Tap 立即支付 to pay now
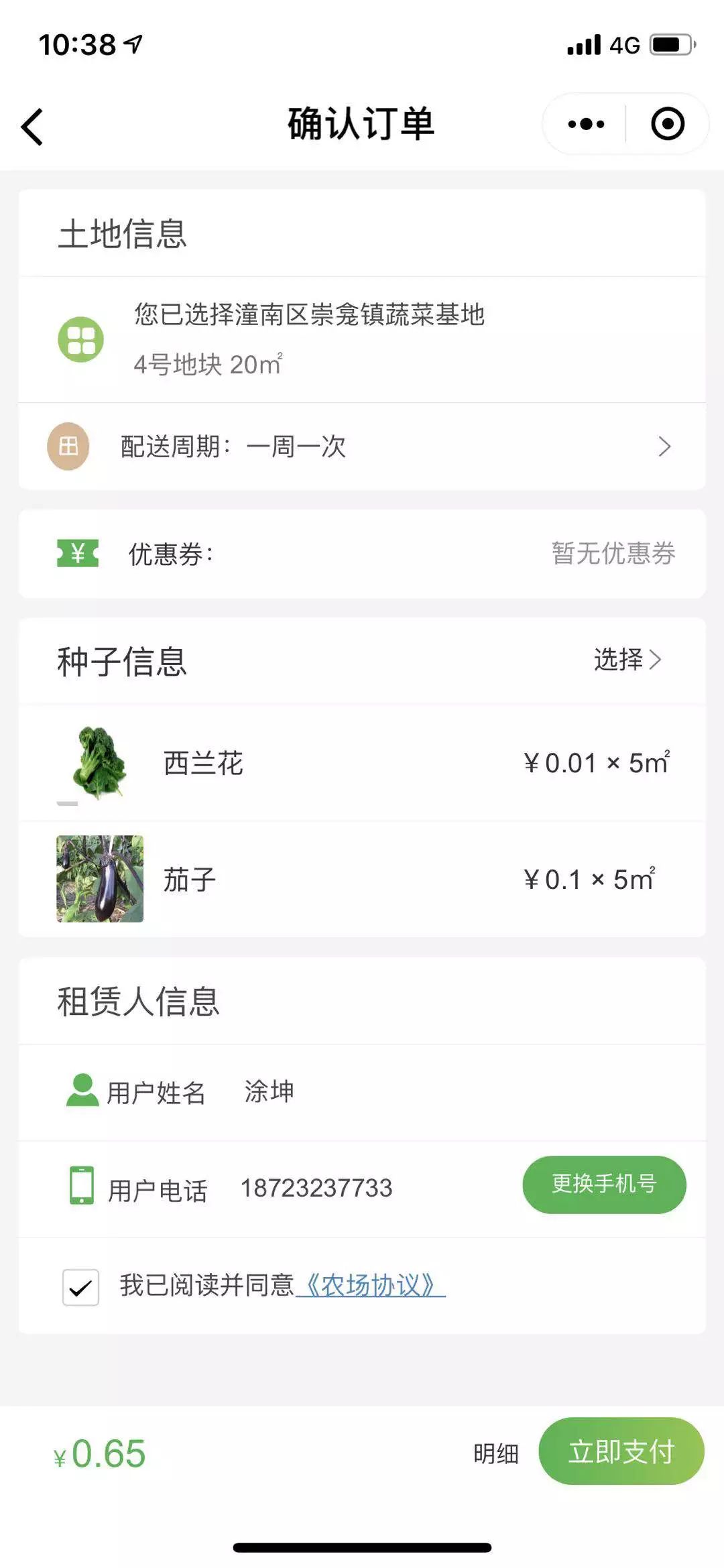This screenshot has height=1568, width=724. coord(621,1451)
